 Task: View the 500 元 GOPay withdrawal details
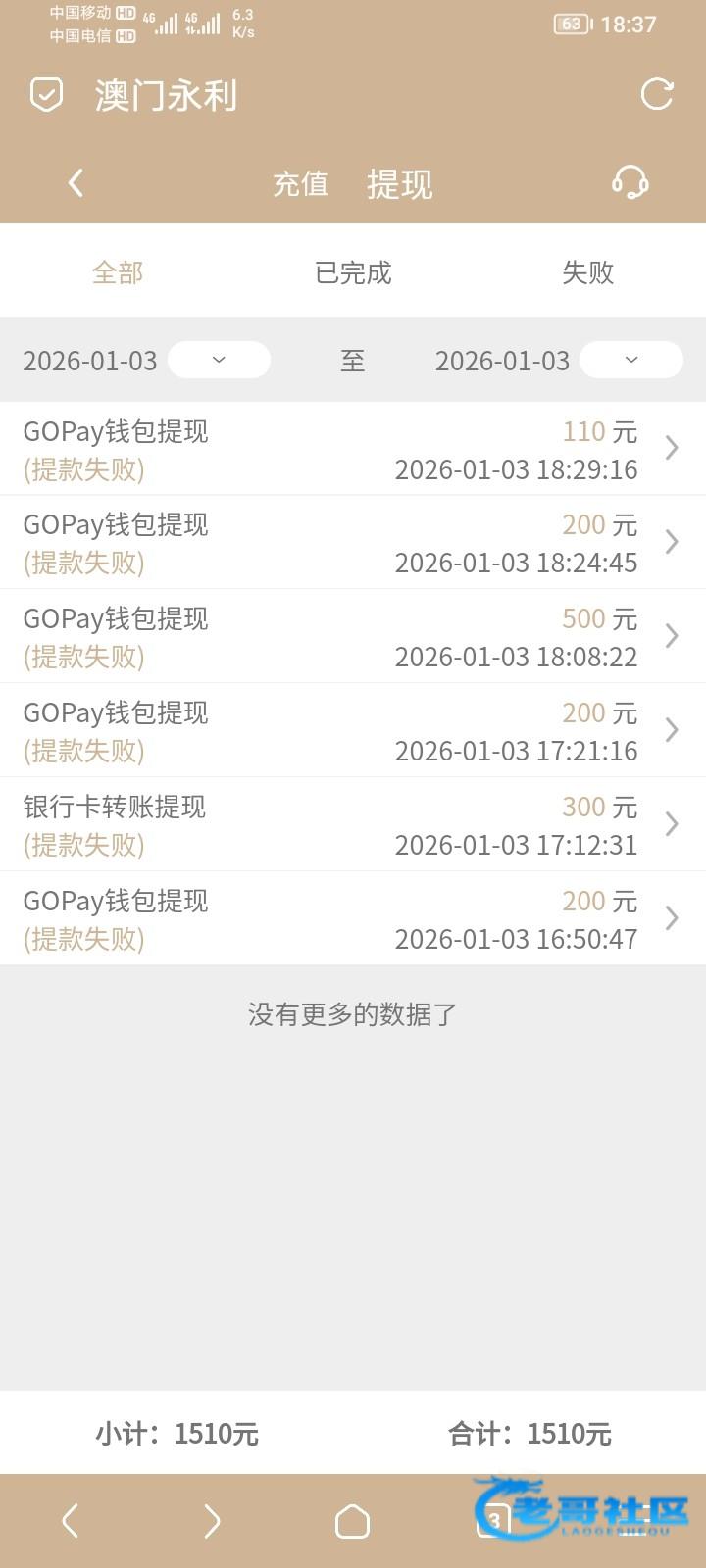coord(353,637)
